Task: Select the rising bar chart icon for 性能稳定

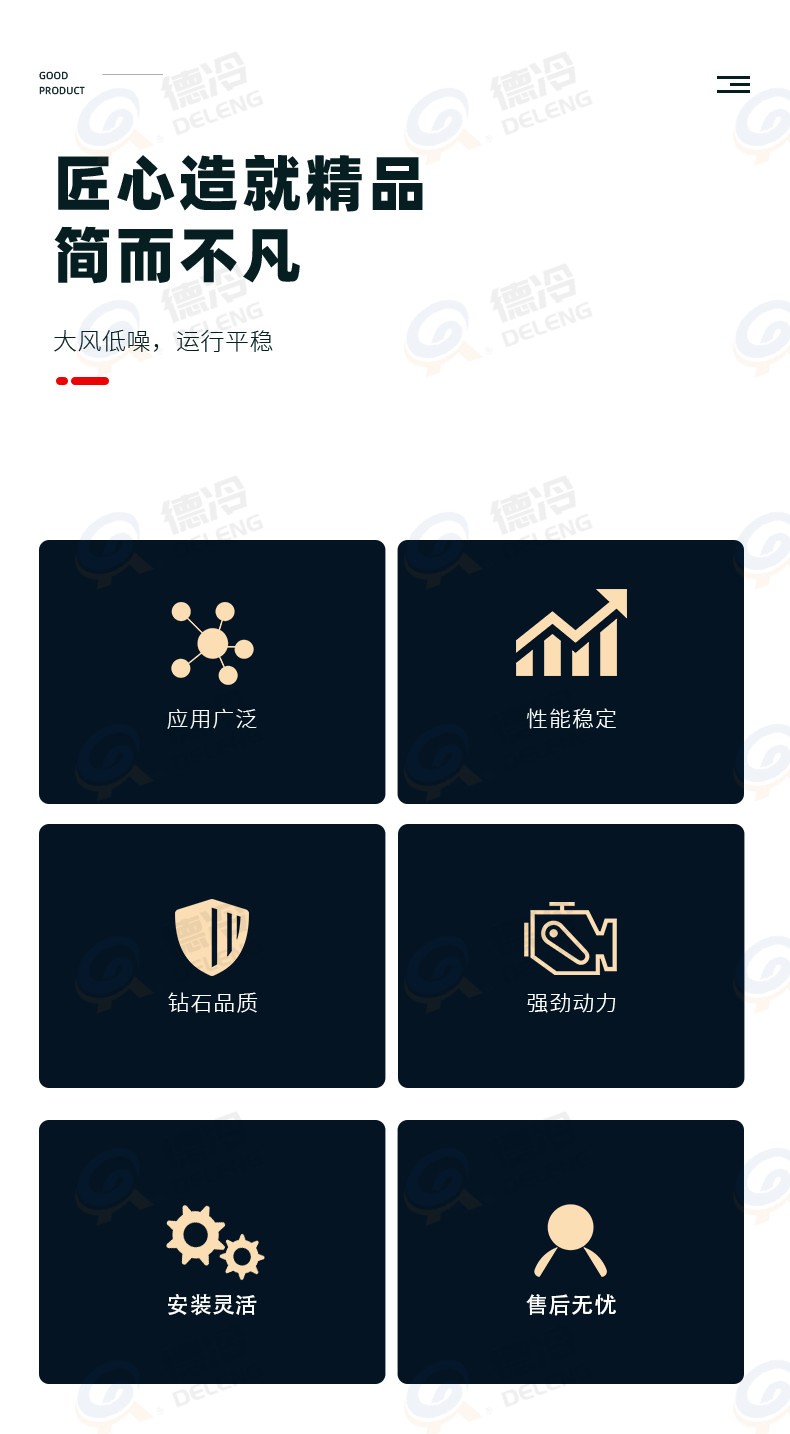Action: click(570, 635)
